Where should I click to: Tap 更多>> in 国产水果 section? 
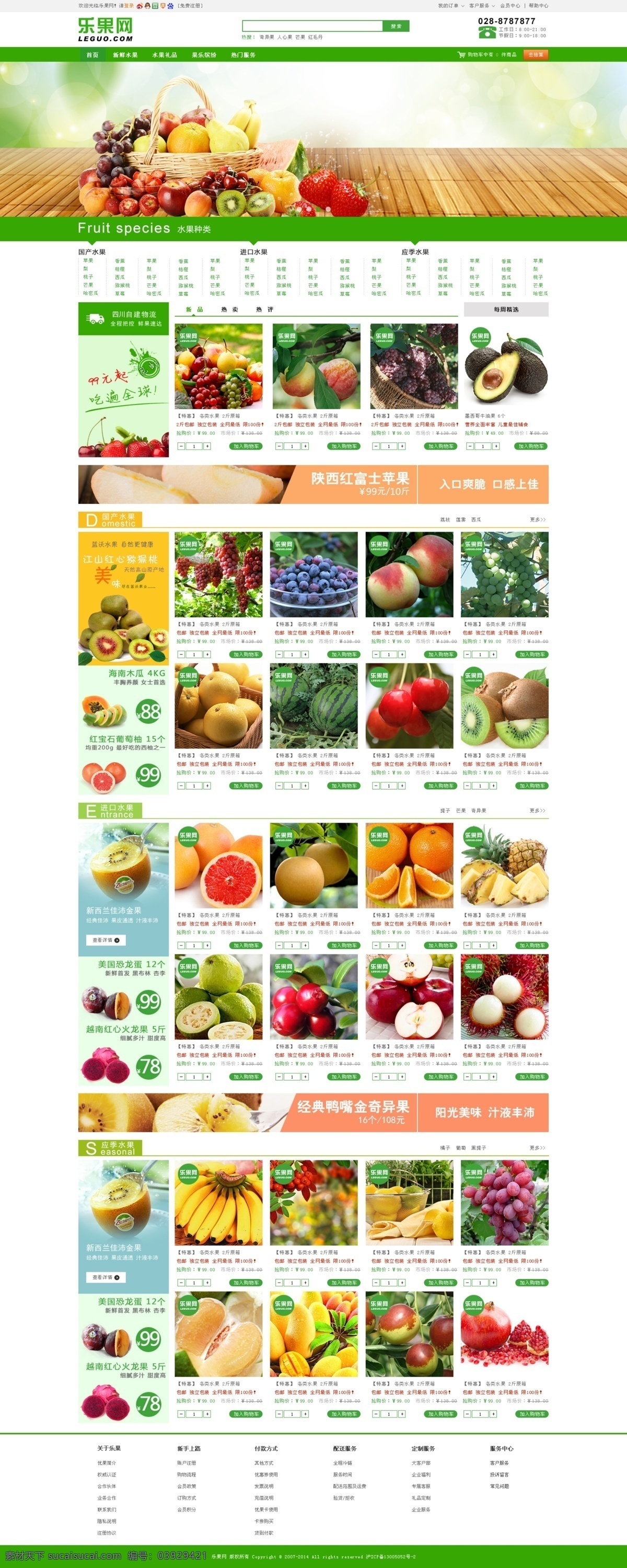537,520
